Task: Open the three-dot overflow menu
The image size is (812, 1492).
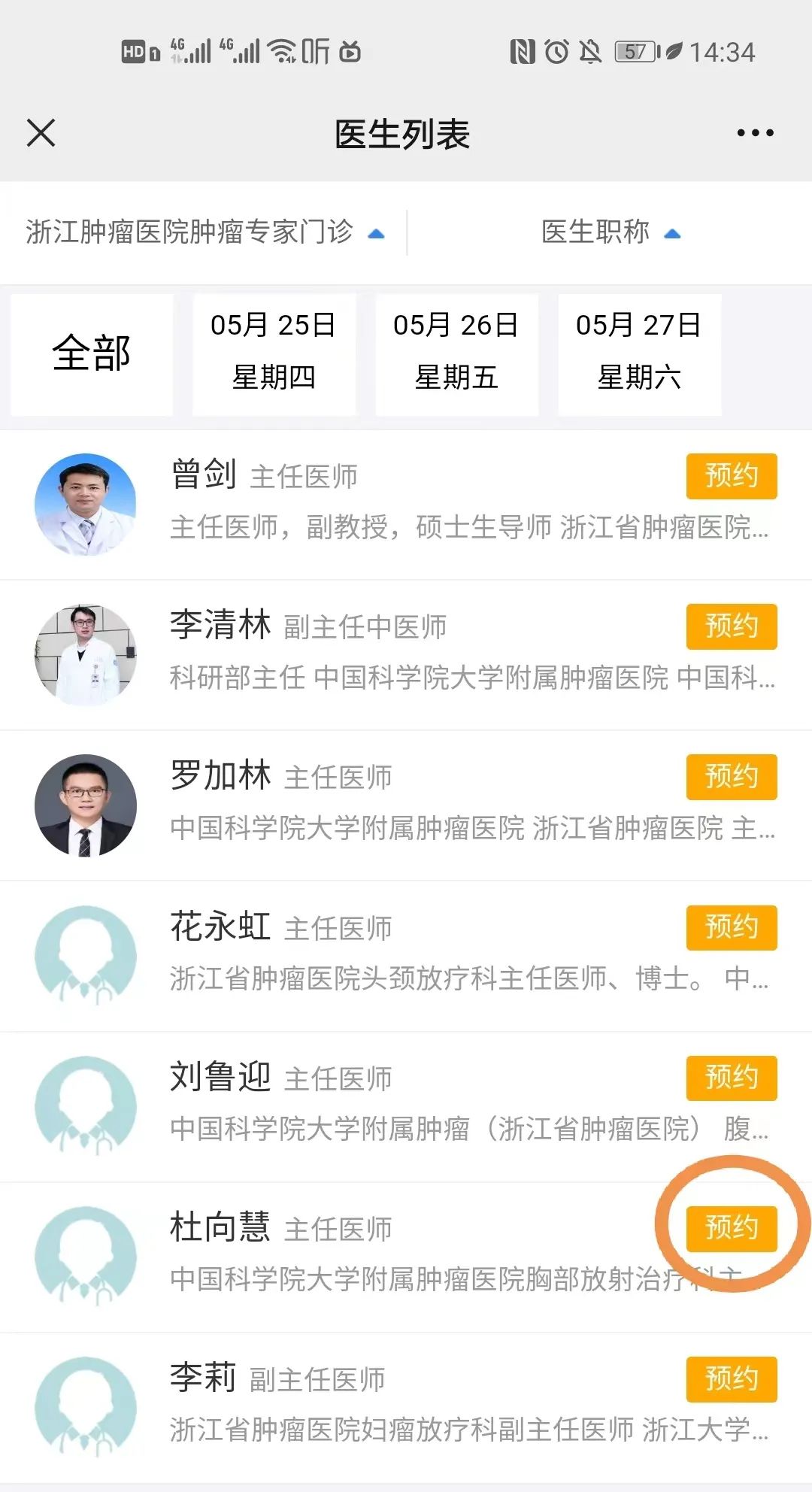Action: click(755, 133)
